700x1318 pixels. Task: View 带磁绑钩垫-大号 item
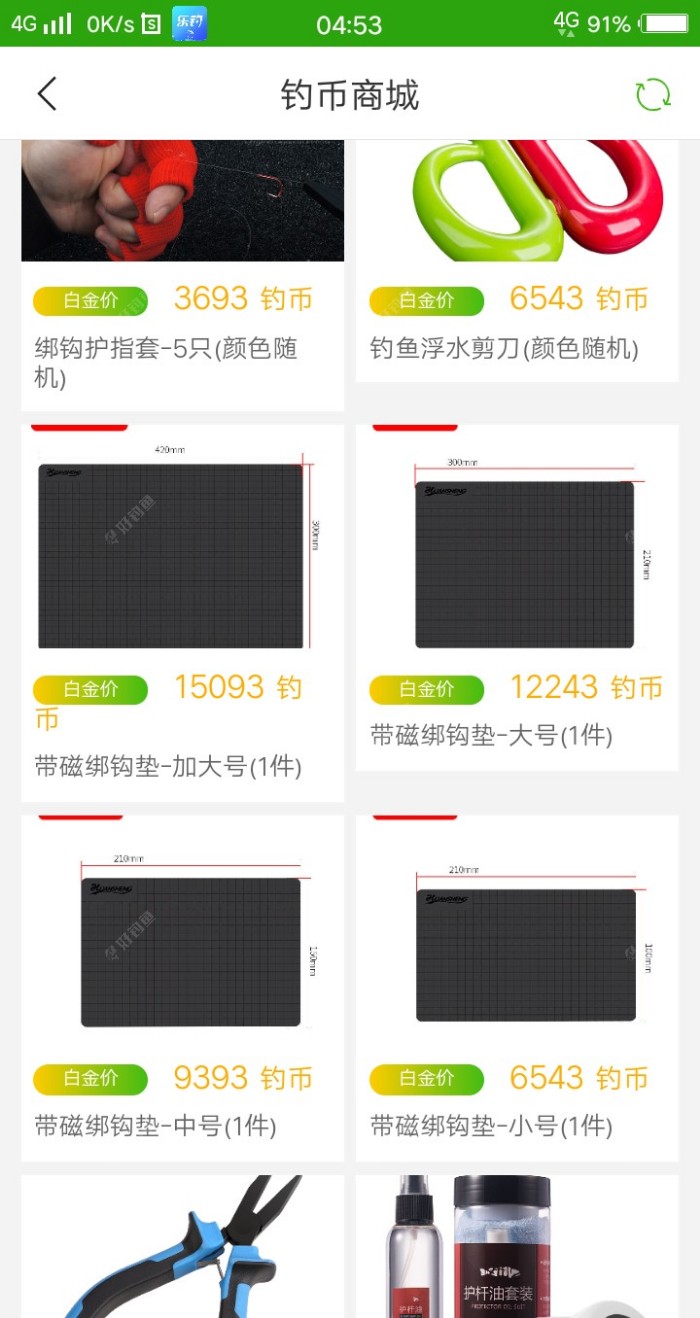pyautogui.click(x=516, y=597)
